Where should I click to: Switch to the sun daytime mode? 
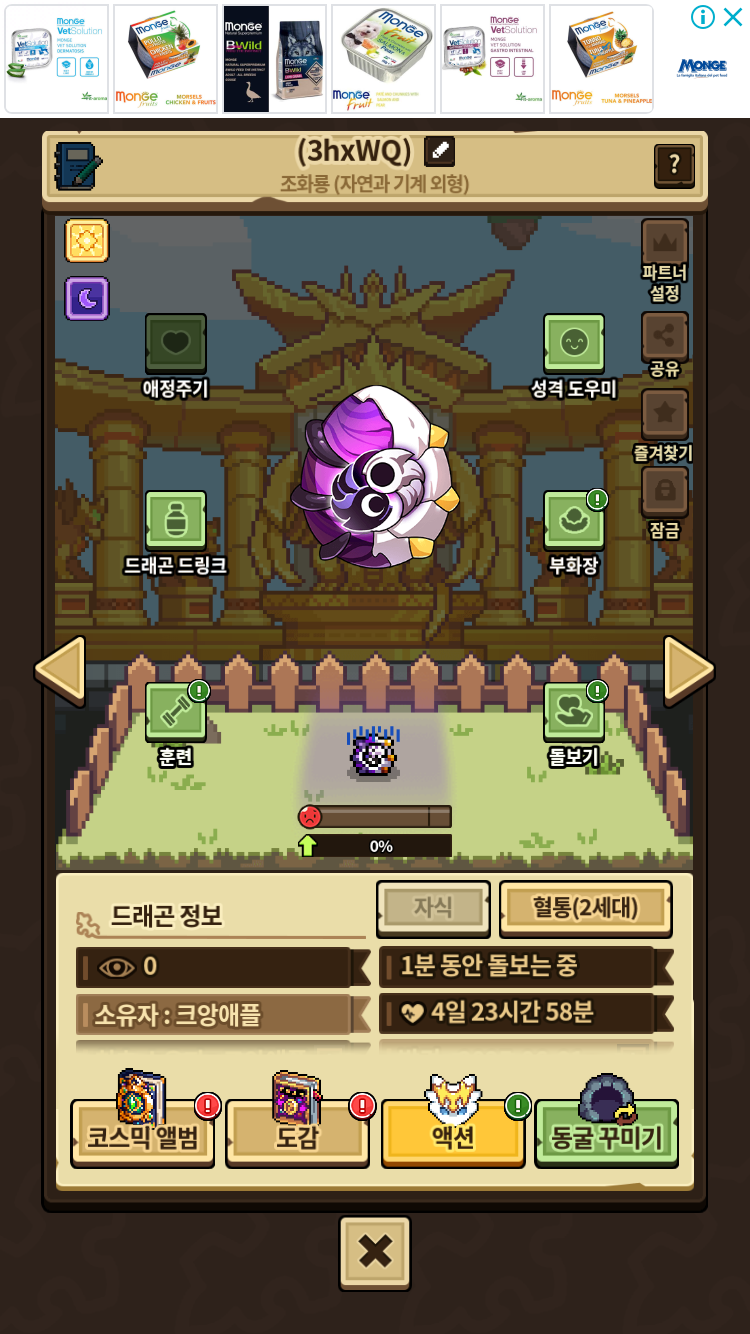point(87,240)
